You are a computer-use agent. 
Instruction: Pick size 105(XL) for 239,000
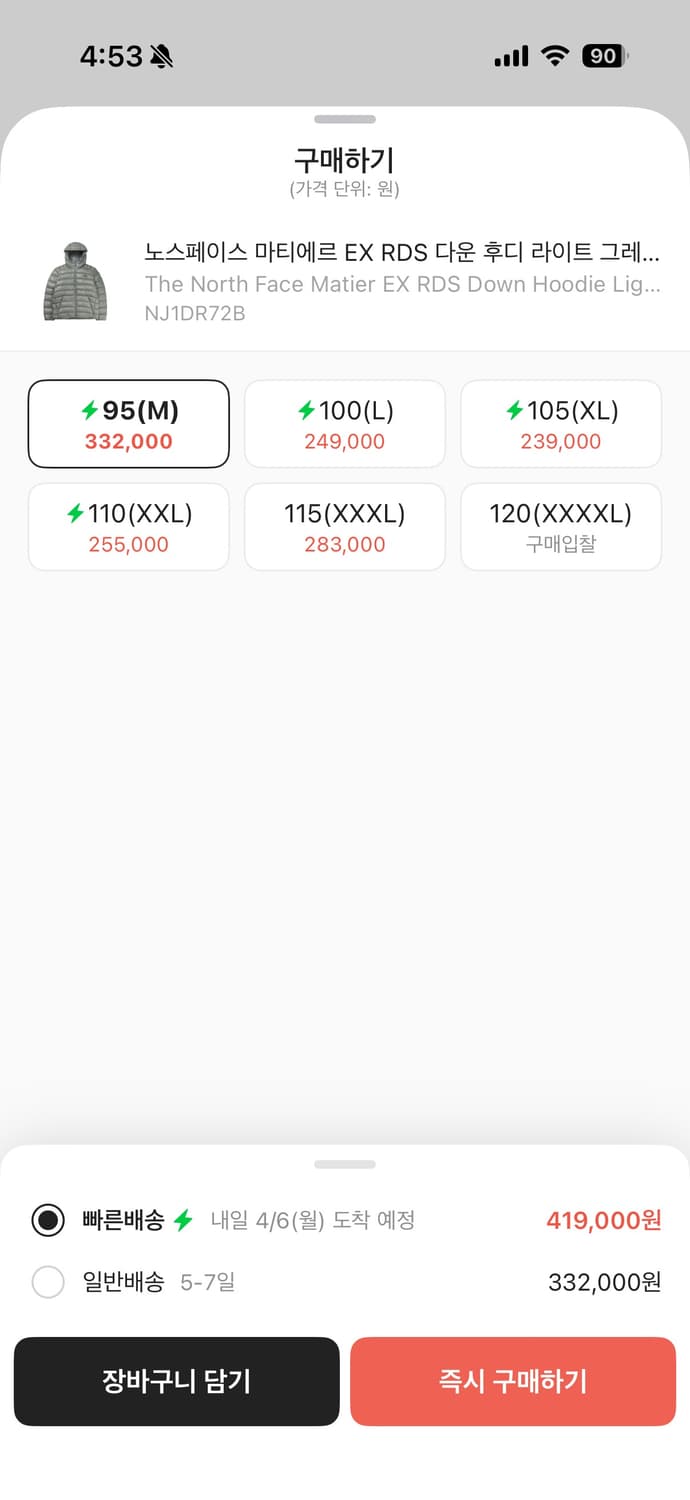(x=561, y=424)
